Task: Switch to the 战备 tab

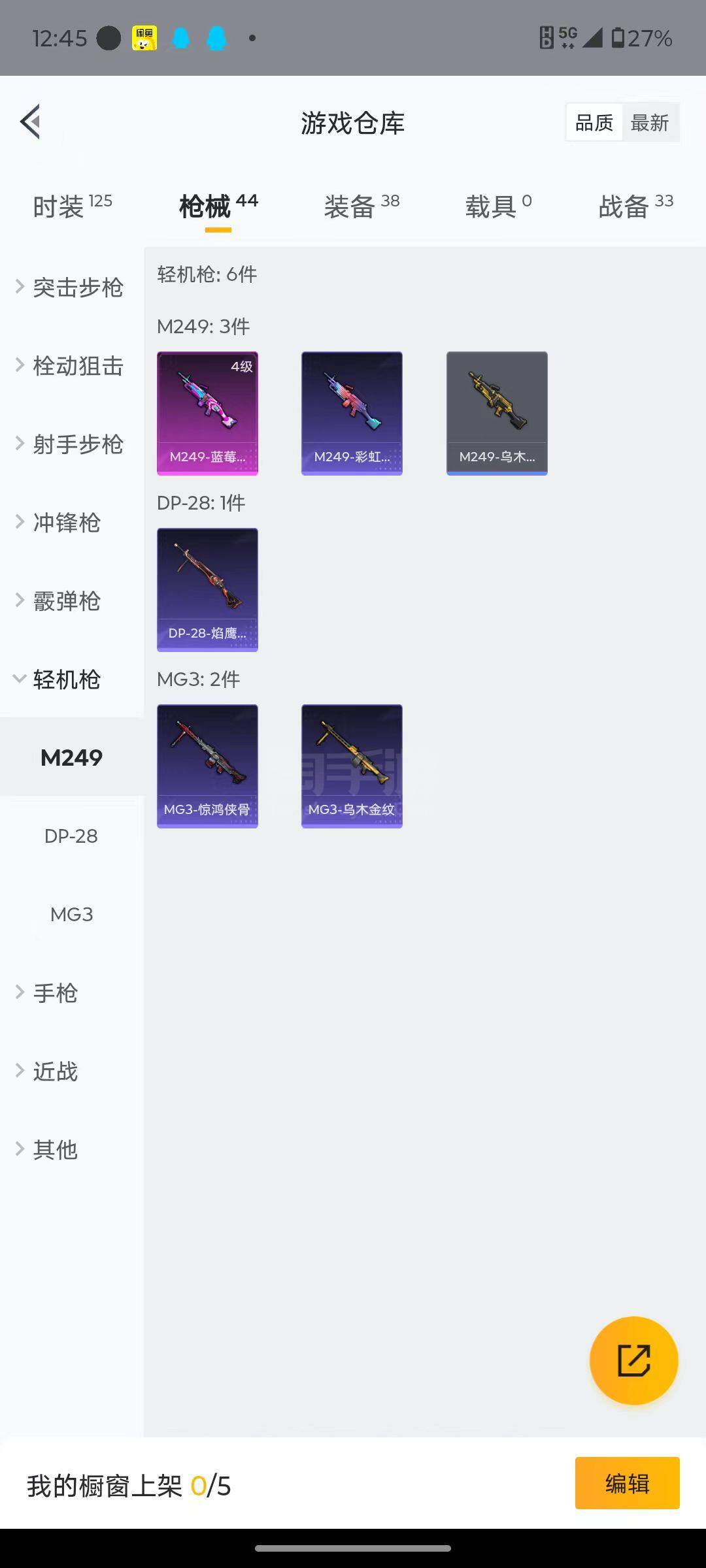Action: tap(635, 206)
